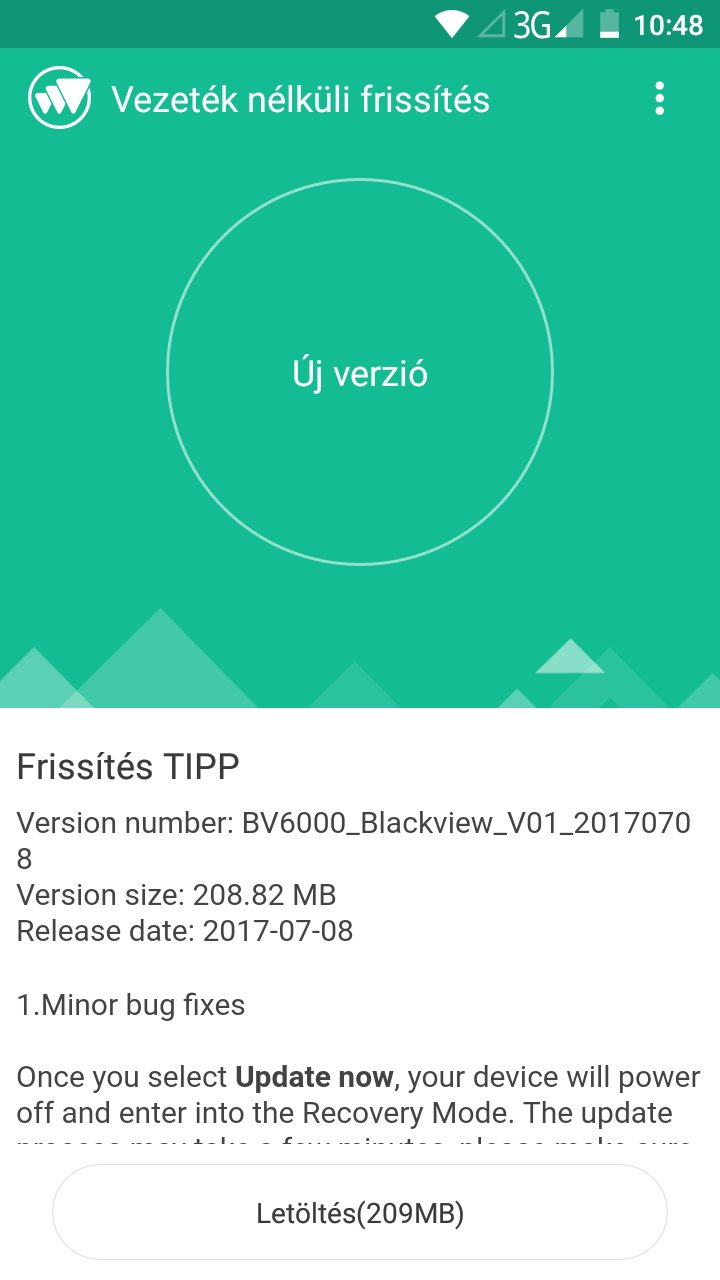
Task: Tap the Letöltés(209MB) download button
Action: [x=360, y=1213]
